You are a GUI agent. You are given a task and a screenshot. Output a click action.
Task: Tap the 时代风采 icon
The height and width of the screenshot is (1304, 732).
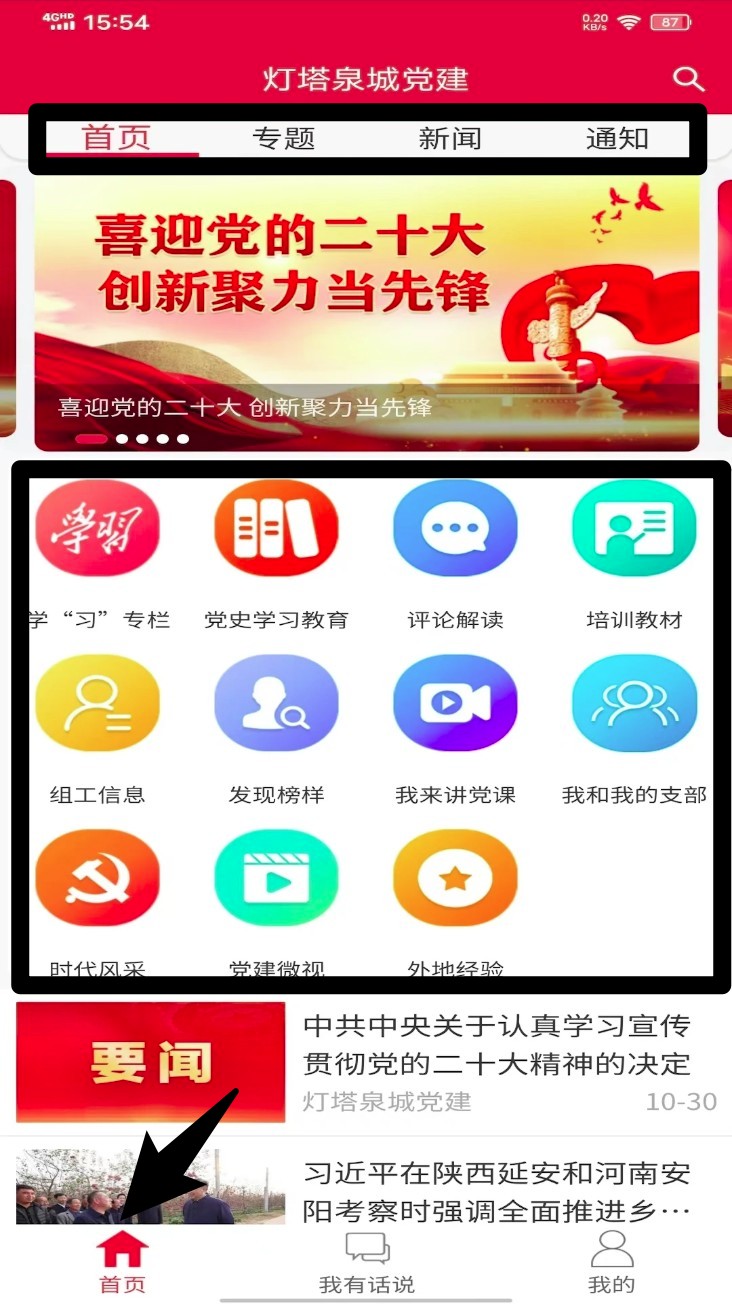pos(97,879)
